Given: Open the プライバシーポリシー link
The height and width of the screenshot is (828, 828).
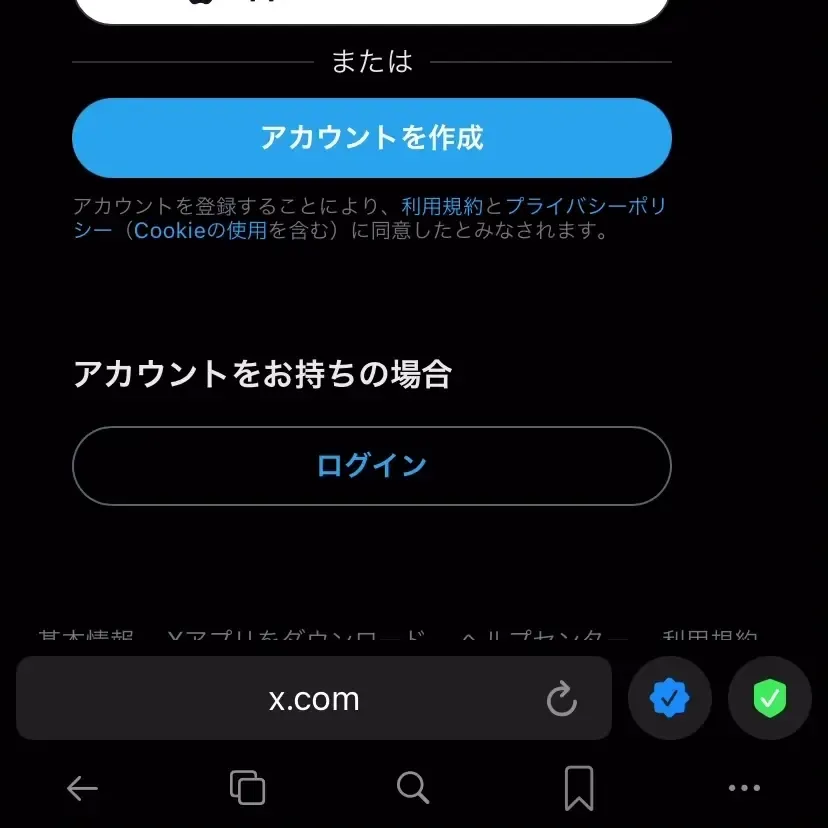Looking at the screenshot, I should [x=584, y=207].
